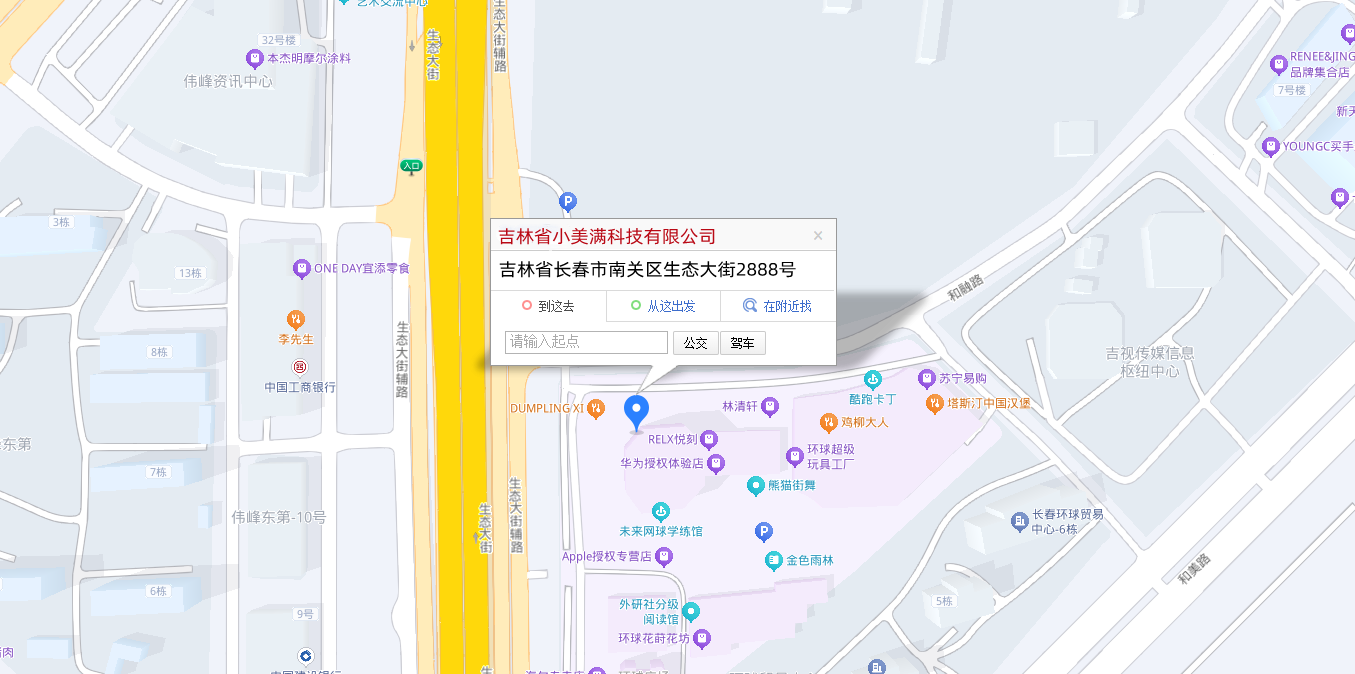Open the 外研社分级阅读馆 marker
This screenshot has height=674, width=1355.
coord(691,611)
